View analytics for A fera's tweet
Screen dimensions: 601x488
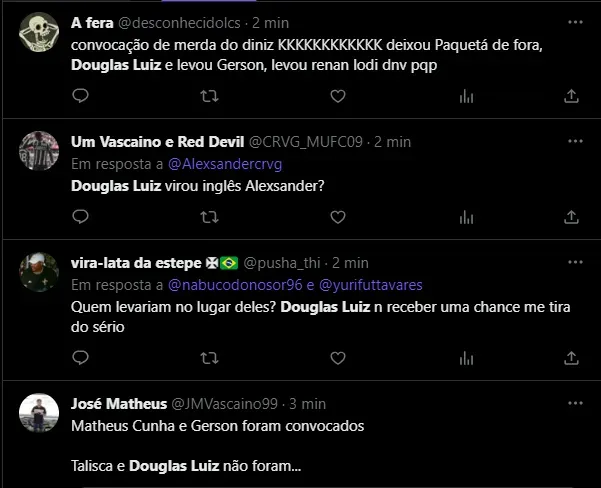point(465,96)
